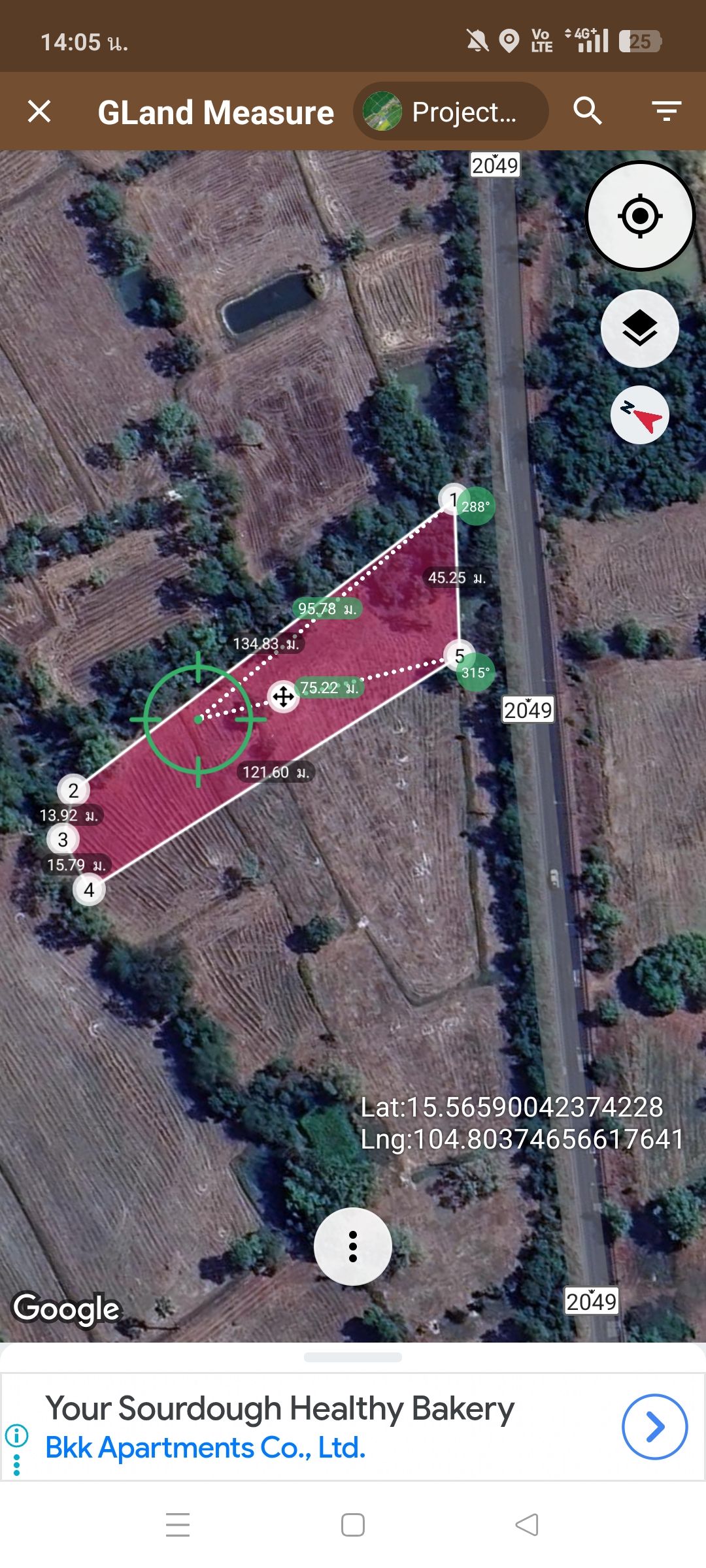The width and height of the screenshot is (706, 1568).
Task: Close the GLand Measure screen
Action: [39, 111]
